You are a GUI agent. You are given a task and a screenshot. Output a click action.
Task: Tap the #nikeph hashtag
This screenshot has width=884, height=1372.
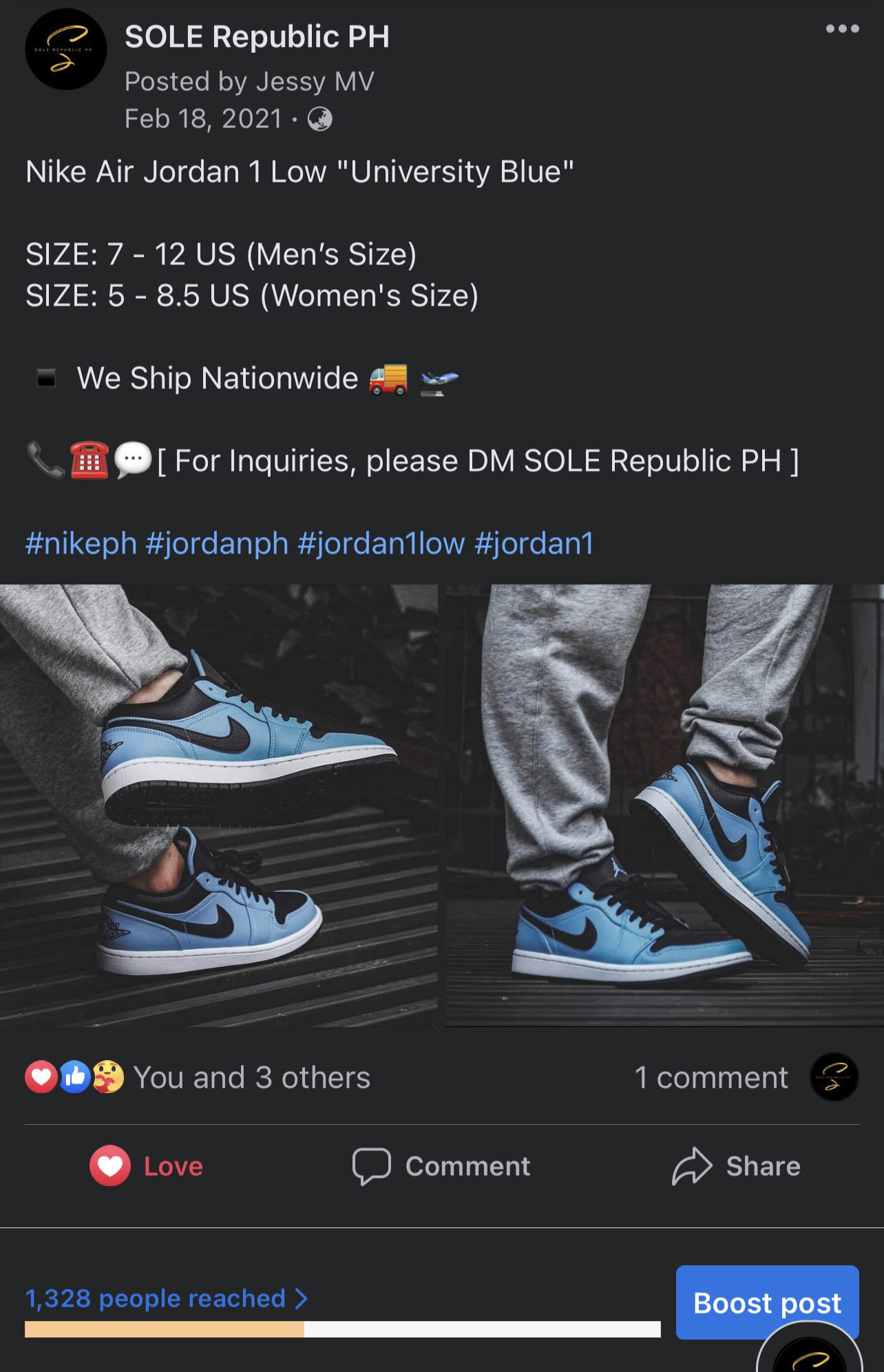[81, 544]
